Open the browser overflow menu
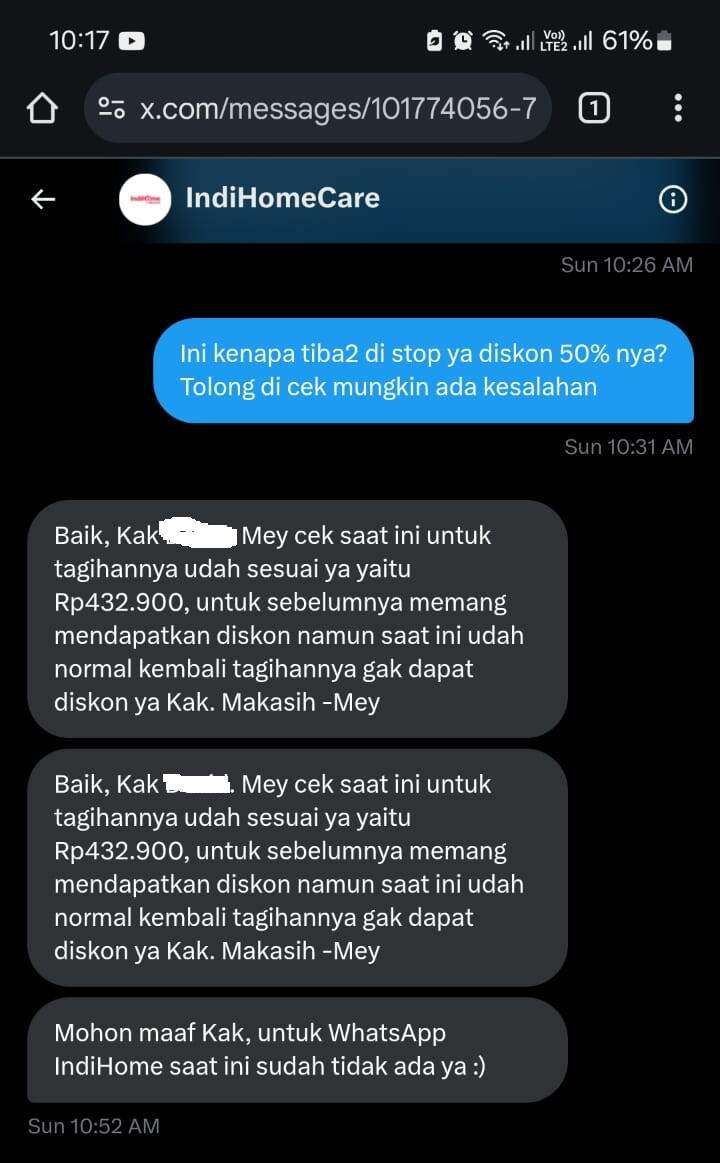Screen dimensions: 720x1163 click(x=678, y=108)
